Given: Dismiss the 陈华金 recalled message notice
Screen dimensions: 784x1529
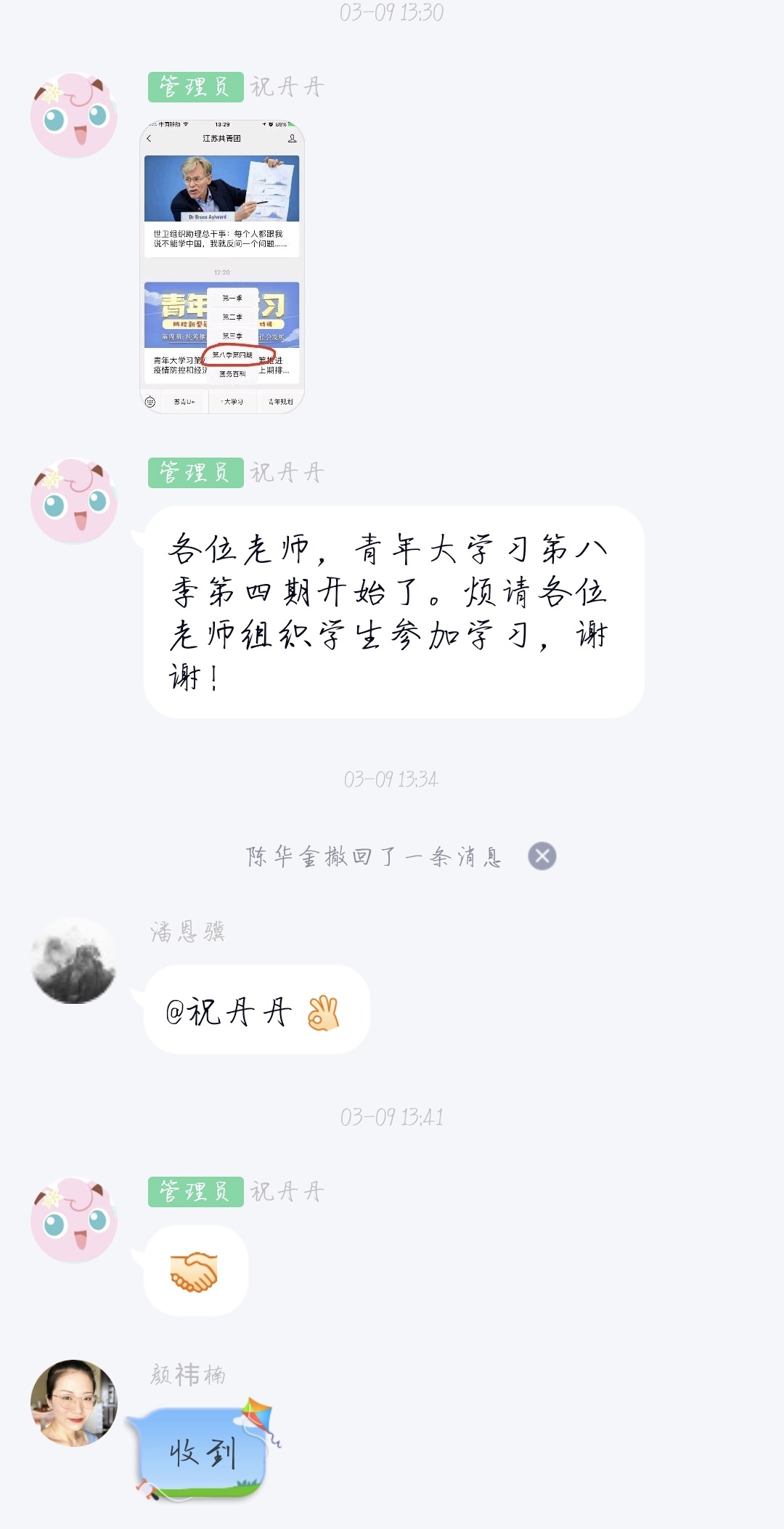Looking at the screenshot, I should [x=542, y=856].
